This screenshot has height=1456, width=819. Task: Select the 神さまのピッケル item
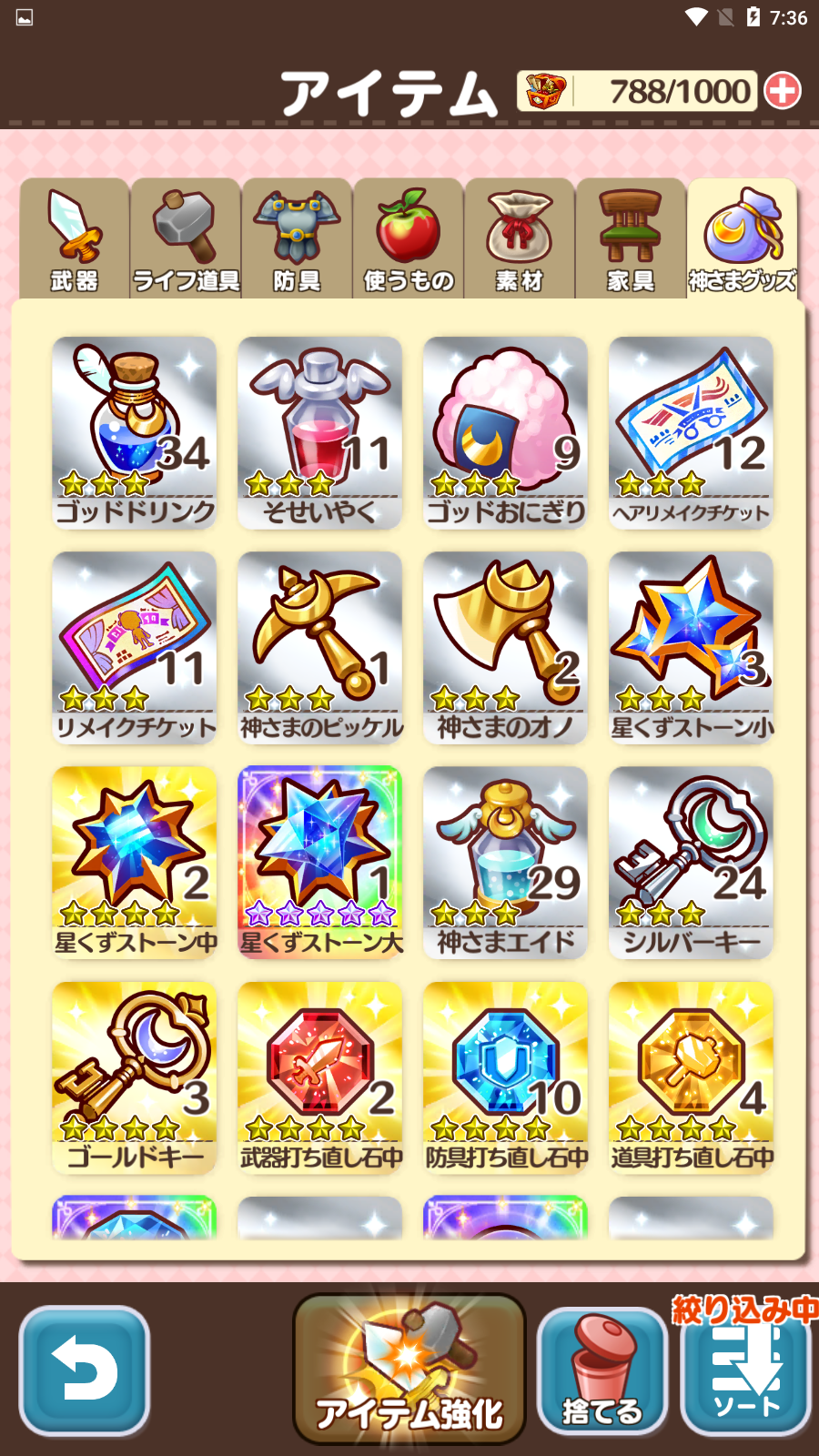pyautogui.click(x=320, y=647)
